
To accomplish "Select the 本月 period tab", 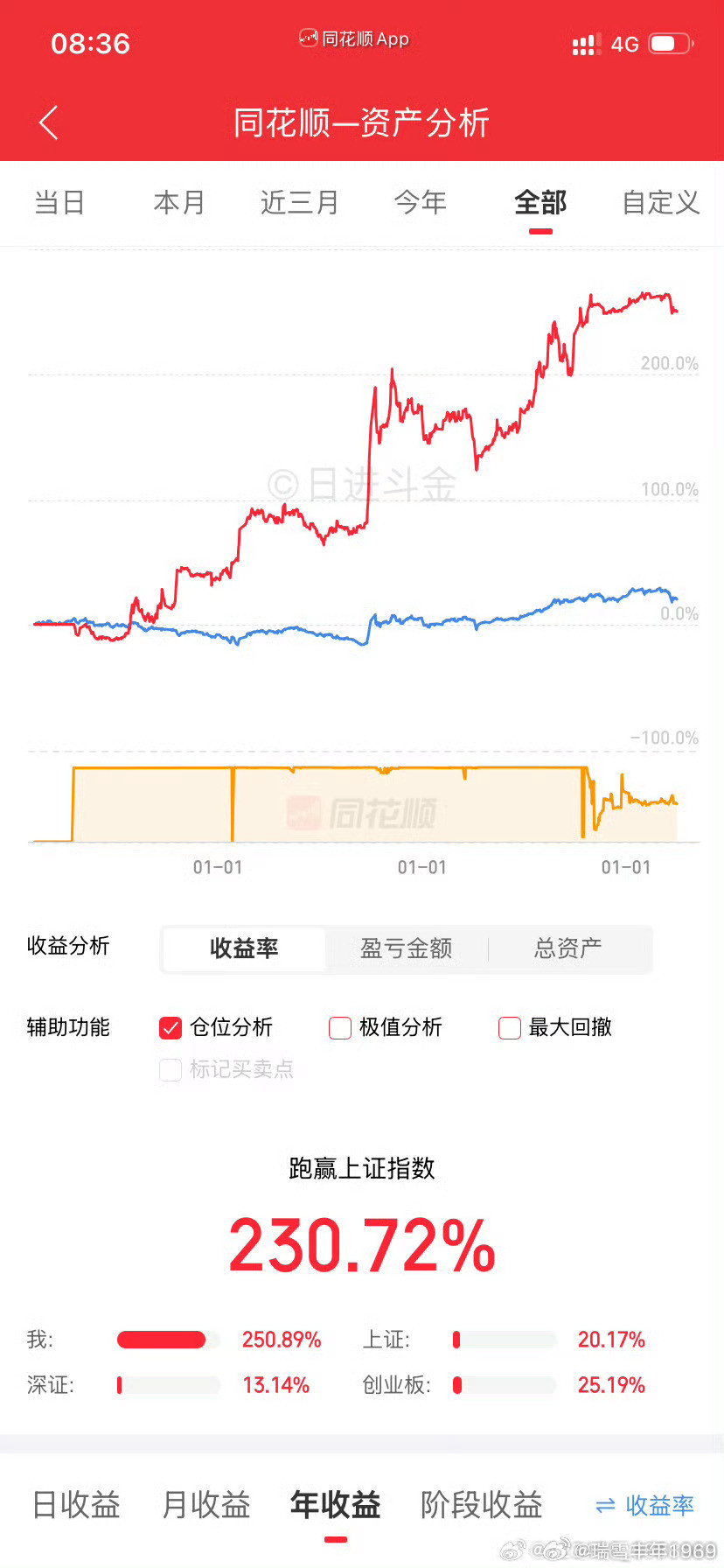I will (x=178, y=202).
